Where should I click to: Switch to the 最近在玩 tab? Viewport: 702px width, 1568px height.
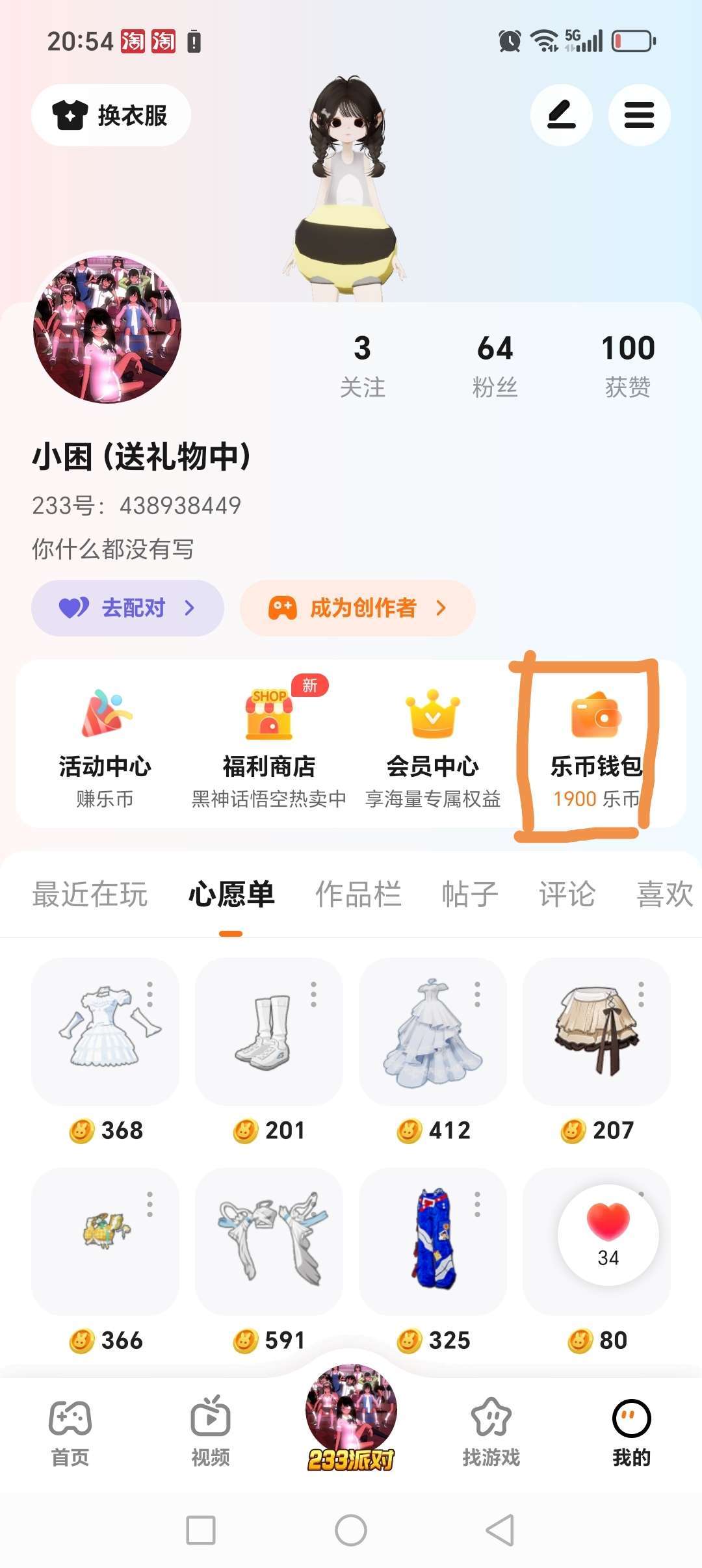coord(90,894)
